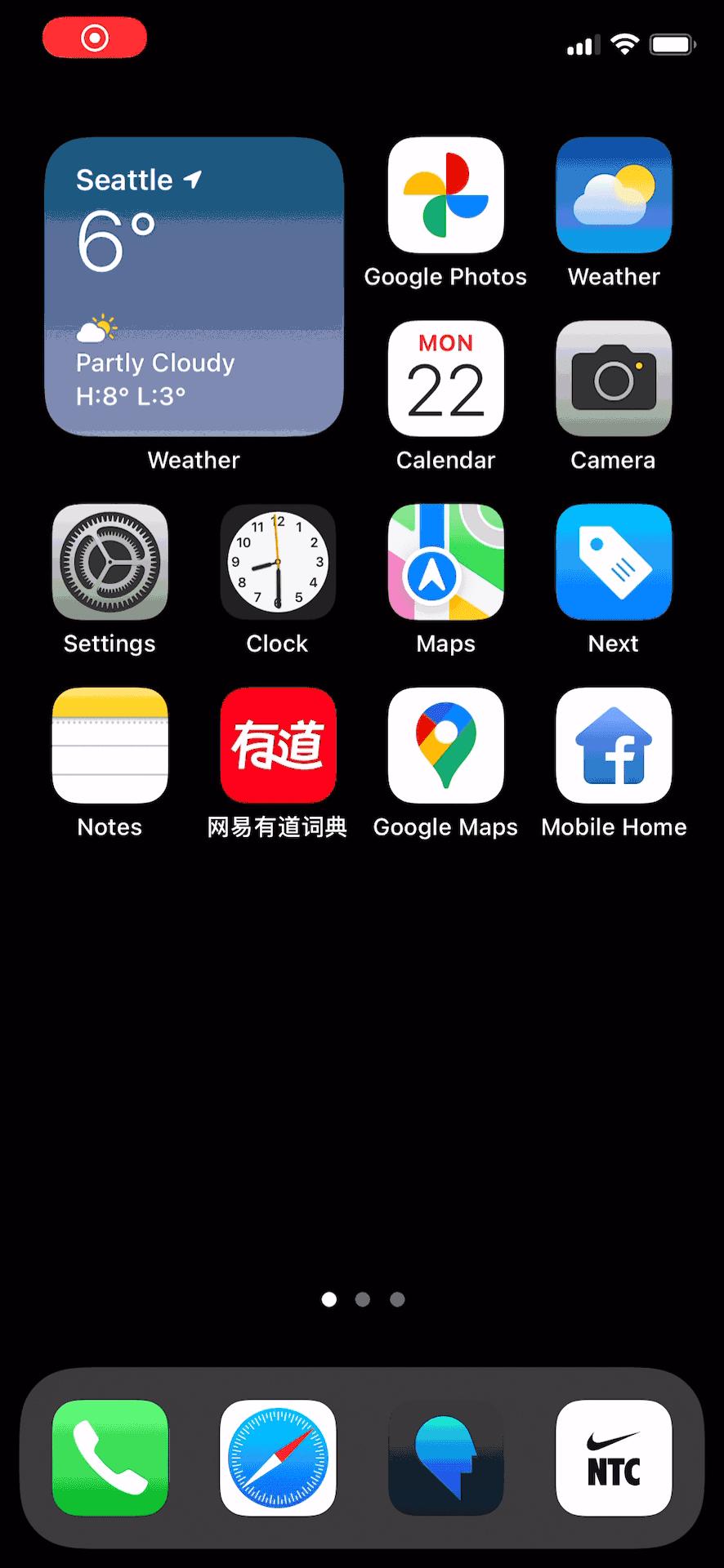Open the Google Photos app

click(445, 196)
